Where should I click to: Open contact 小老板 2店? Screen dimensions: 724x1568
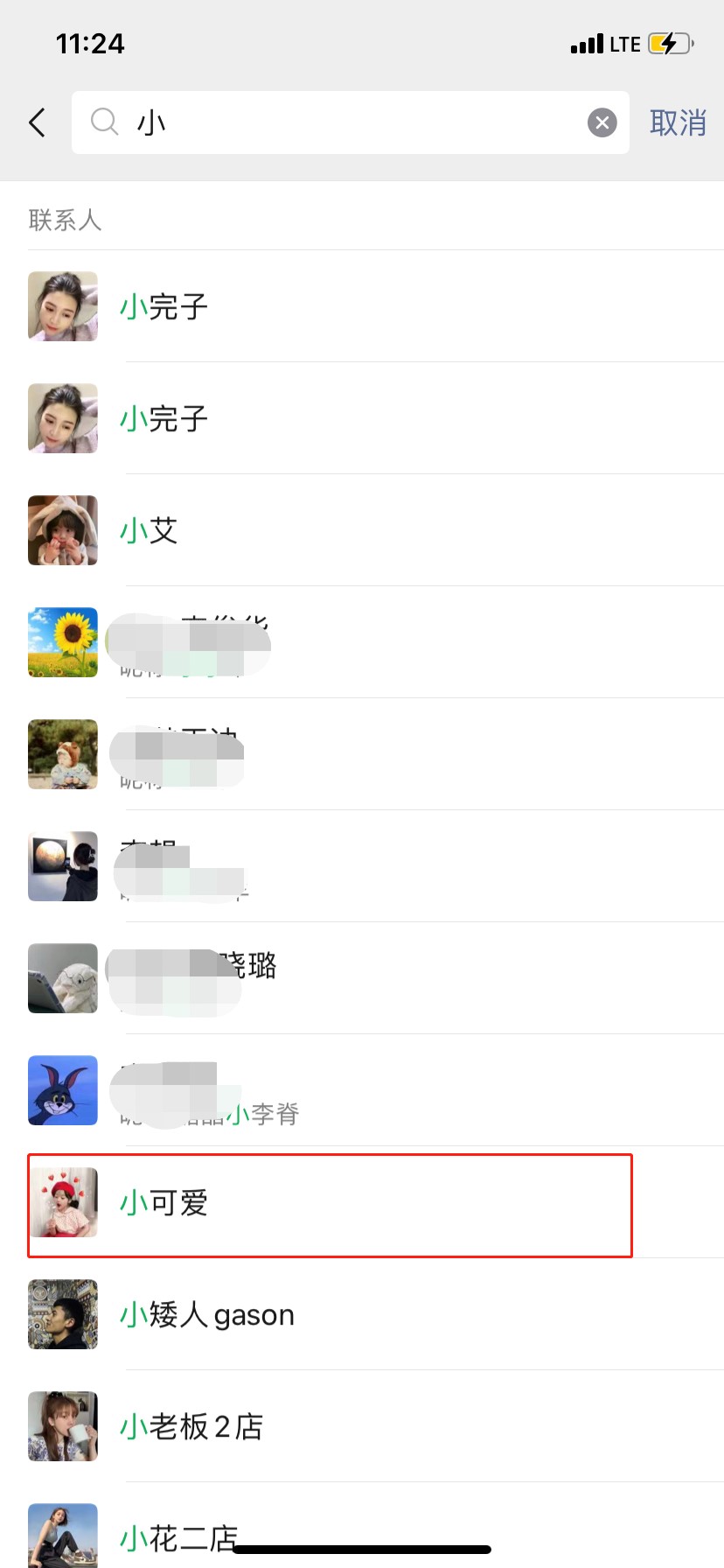tap(362, 1426)
